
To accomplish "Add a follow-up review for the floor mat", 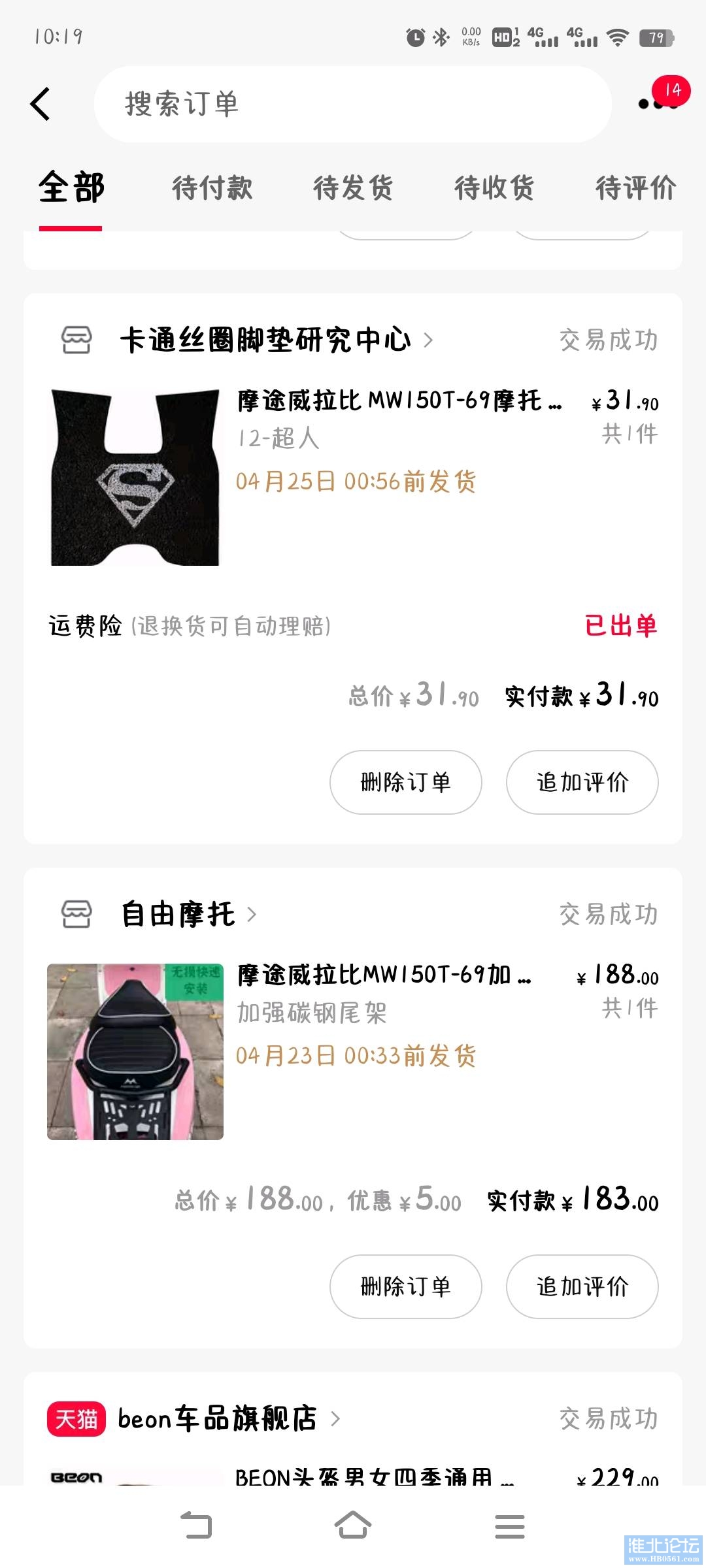I will coord(582,782).
